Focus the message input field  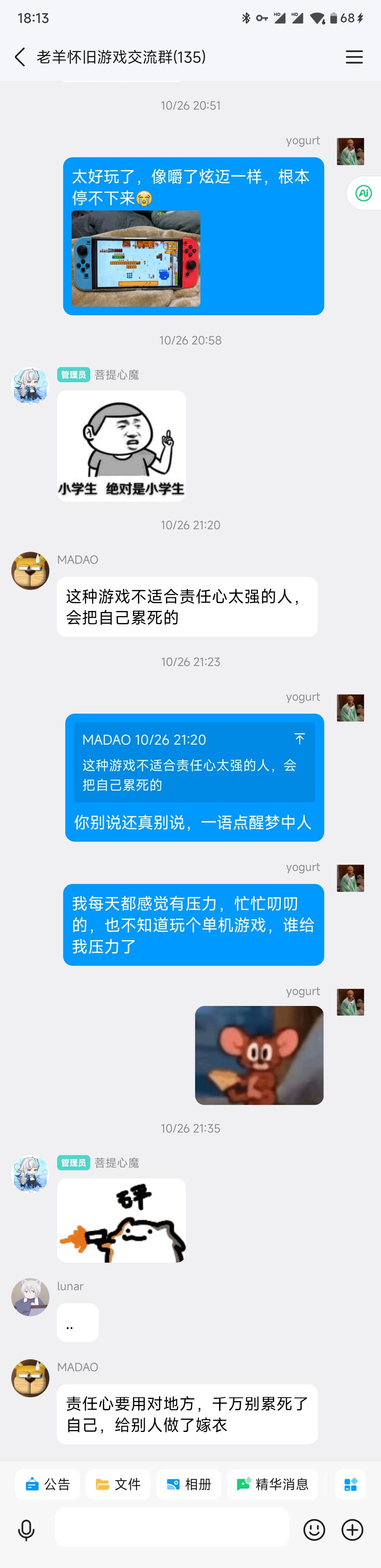(172, 1527)
